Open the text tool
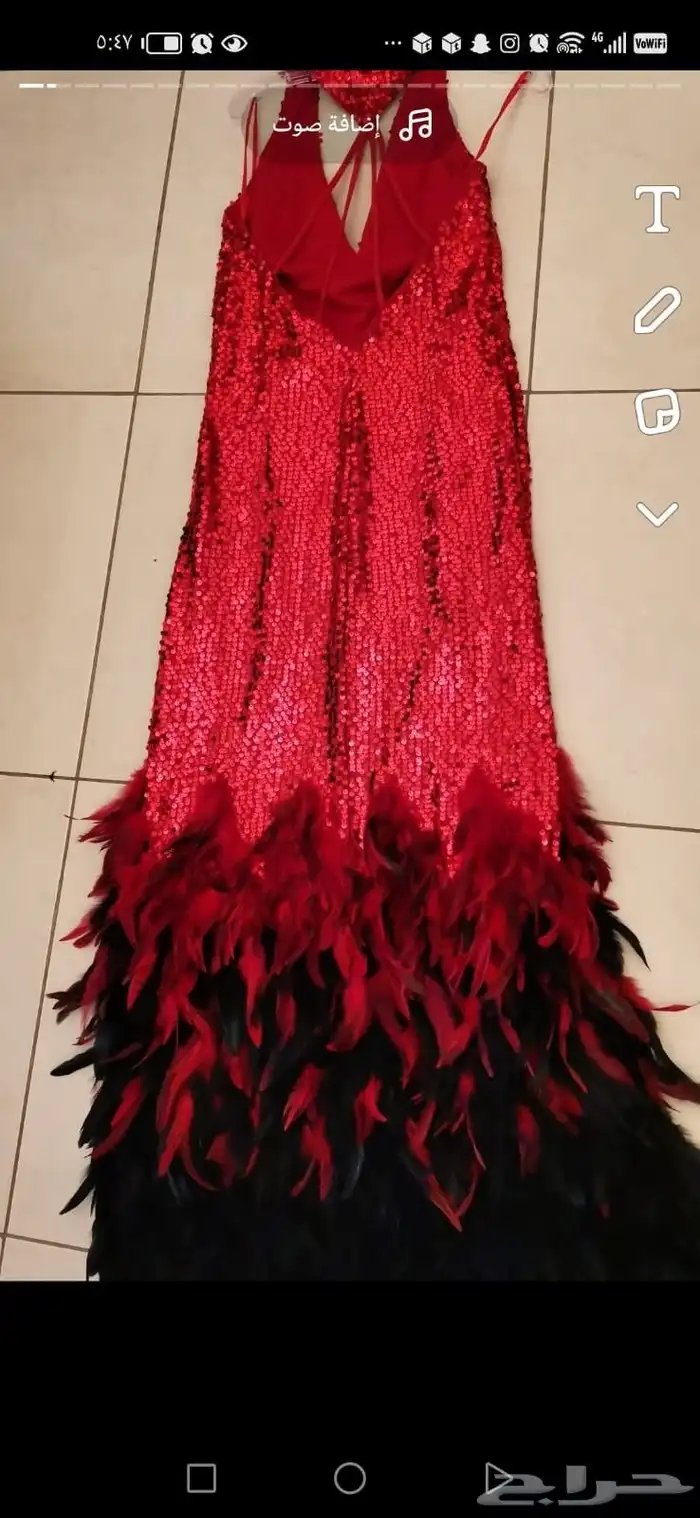 coord(657,208)
